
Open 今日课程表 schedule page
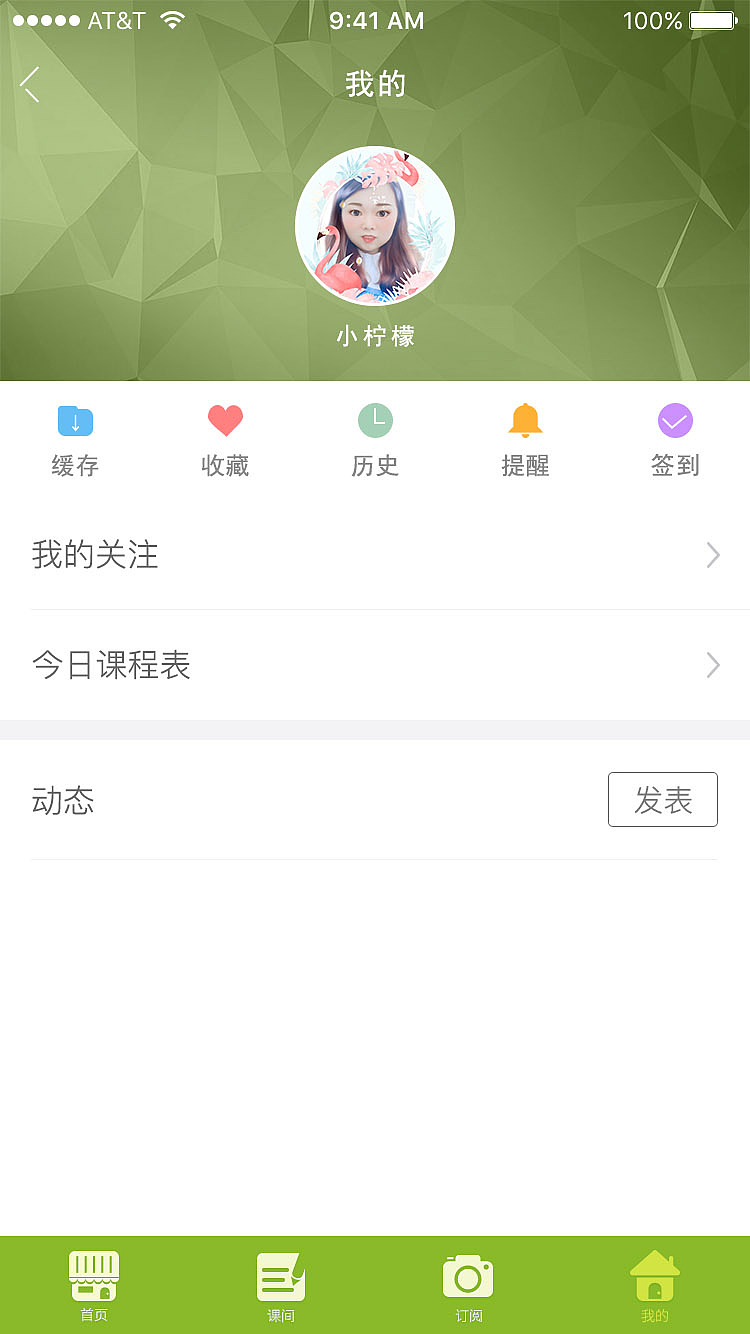tap(112, 665)
